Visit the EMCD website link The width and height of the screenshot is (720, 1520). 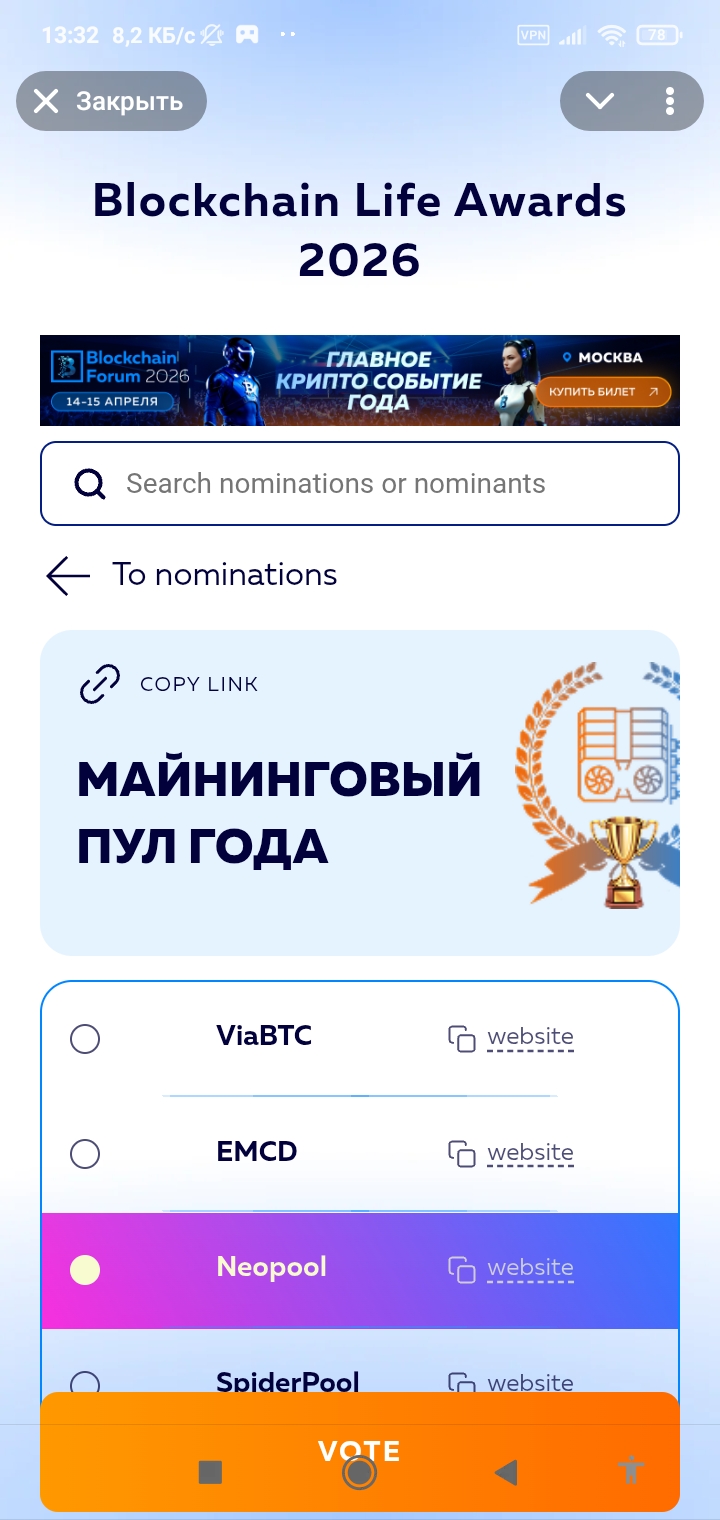(x=530, y=1153)
